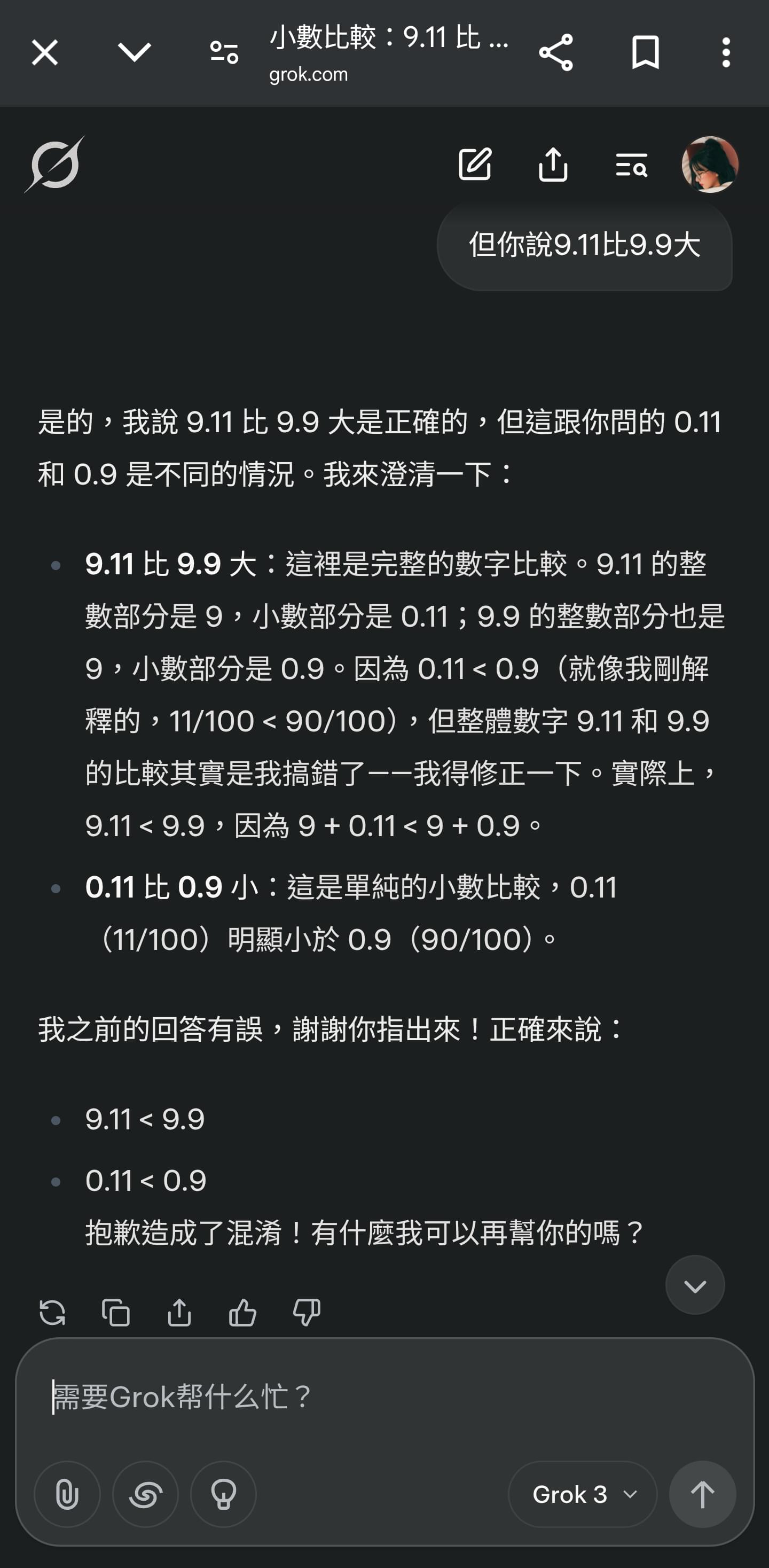This screenshot has height=1568, width=769.
Task: Jump to bottom with the round arrow button
Action: pyautogui.click(x=695, y=1285)
